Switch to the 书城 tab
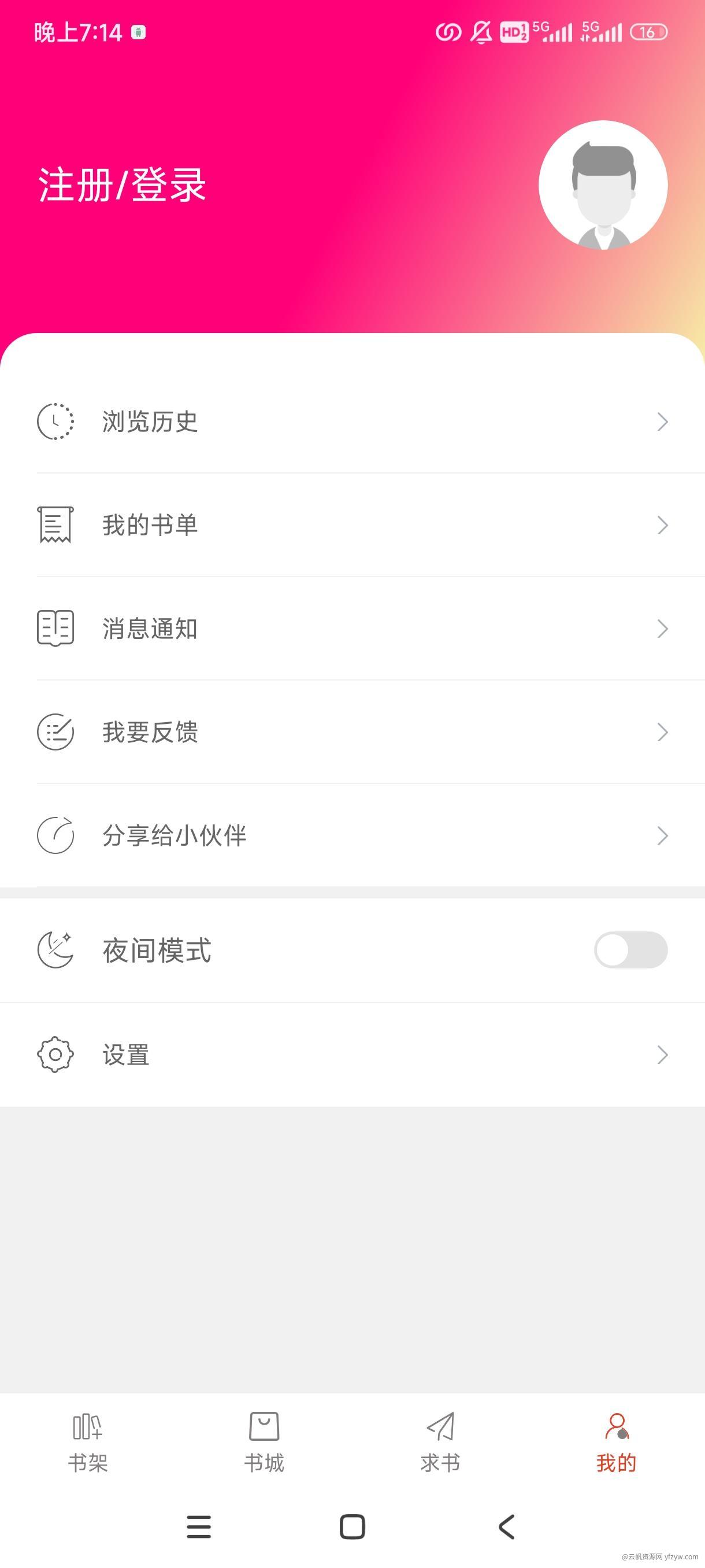This screenshot has width=705, height=1568. [x=264, y=1443]
